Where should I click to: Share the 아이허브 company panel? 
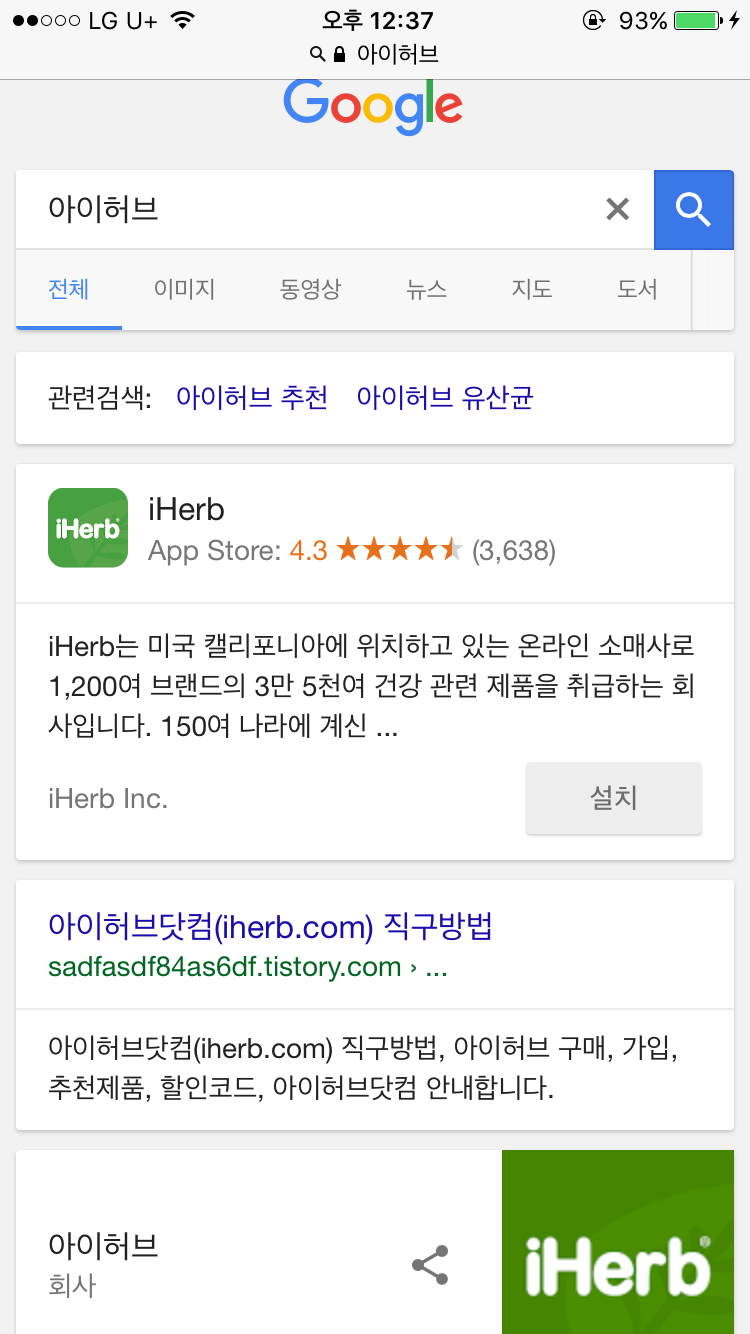coord(430,1265)
